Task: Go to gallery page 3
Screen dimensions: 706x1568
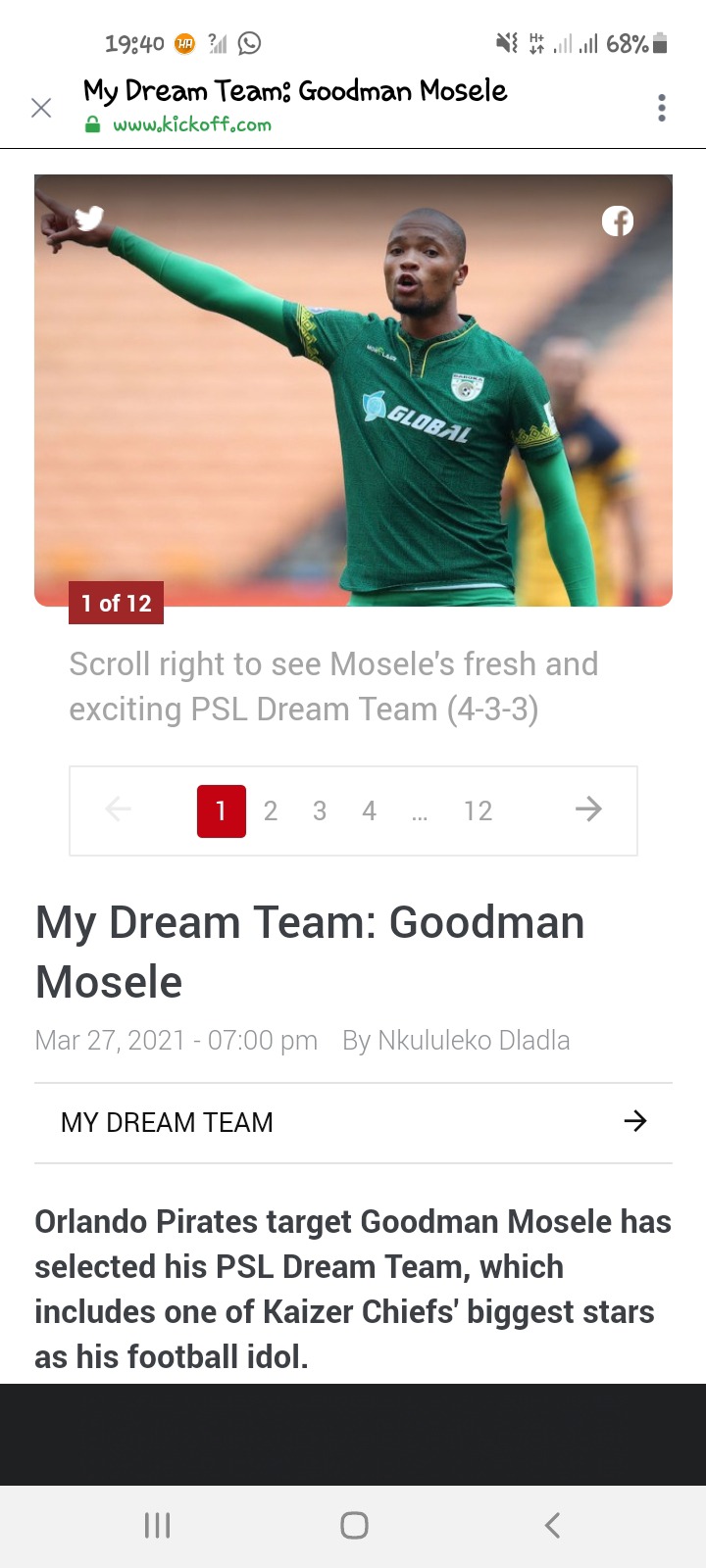Action: click(320, 811)
